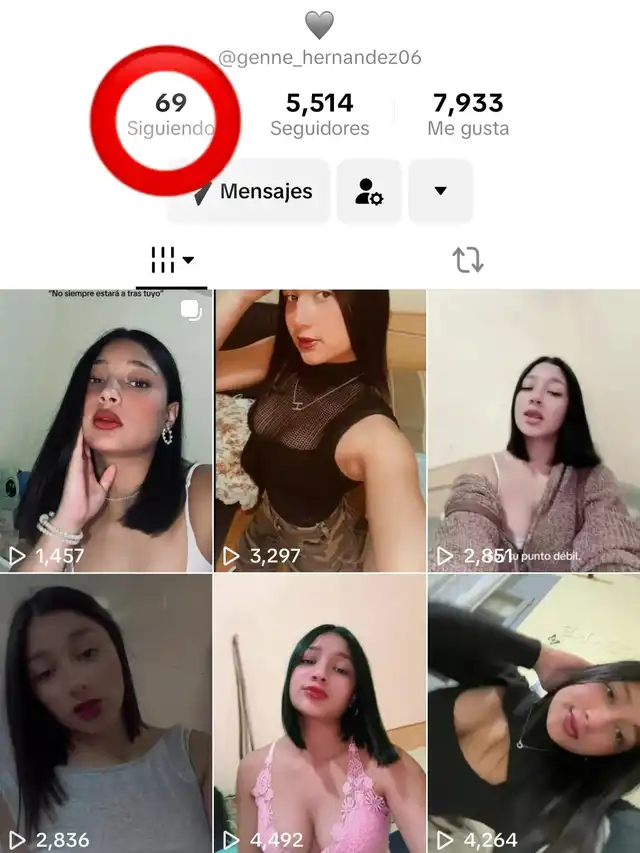This screenshot has width=640, height=853.
Task: Play the video with 2,836 views
Action: point(106,714)
